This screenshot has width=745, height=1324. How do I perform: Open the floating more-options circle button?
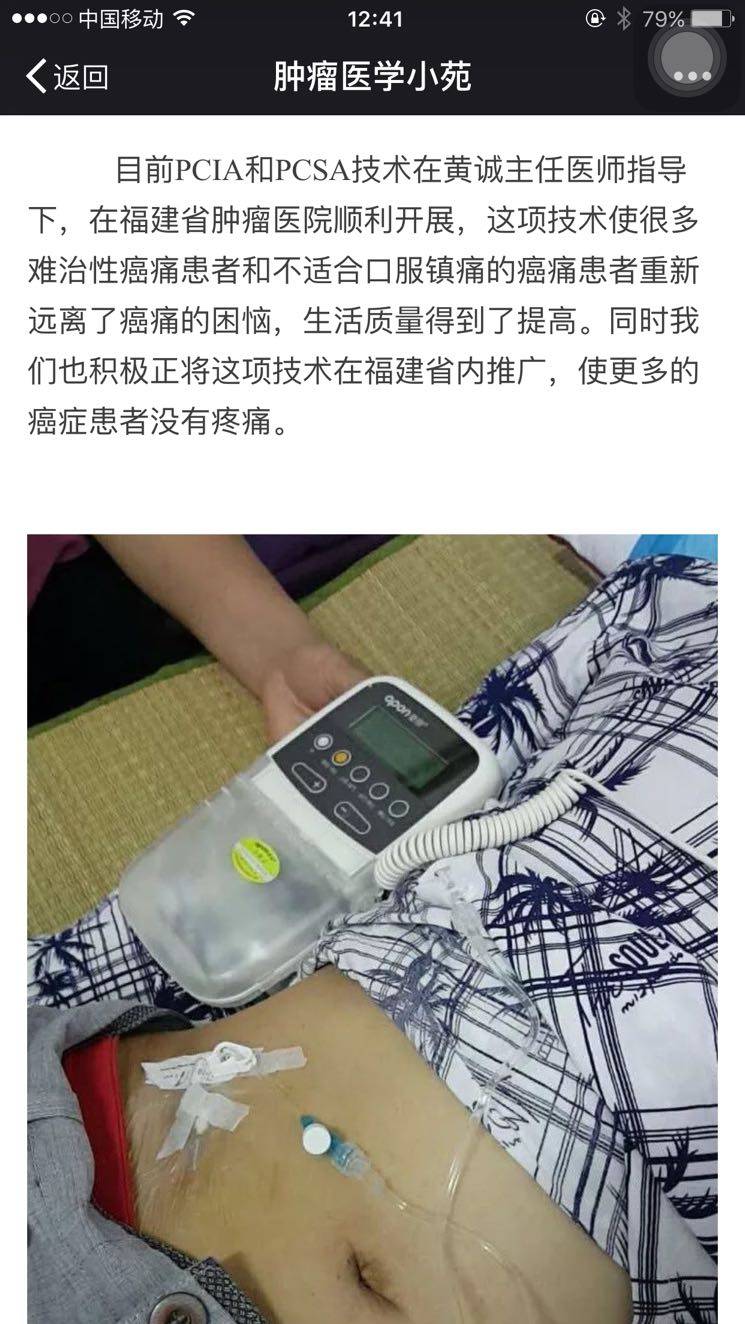pyautogui.click(x=688, y=58)
